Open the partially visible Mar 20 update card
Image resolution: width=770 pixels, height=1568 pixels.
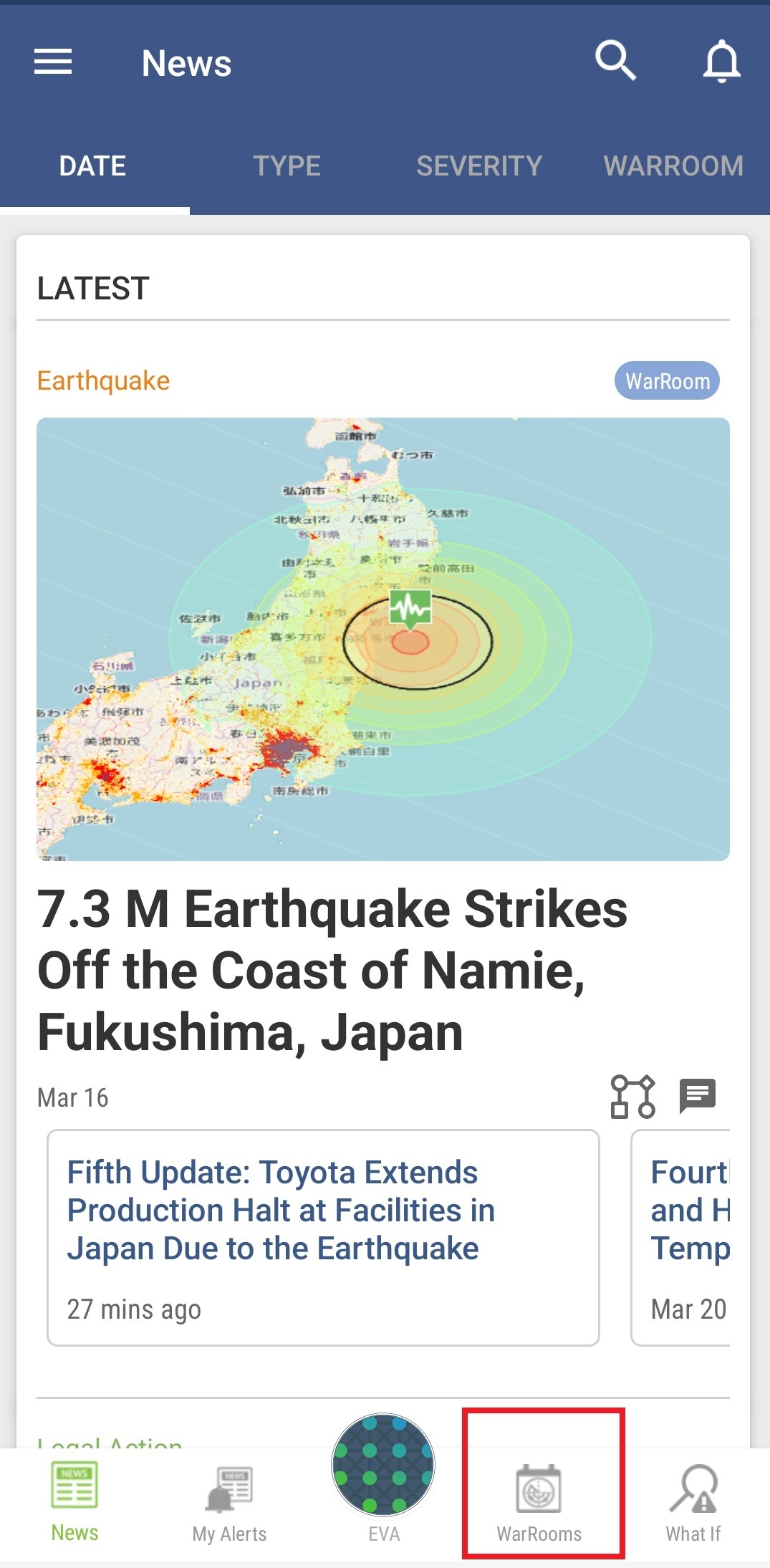point(680,1238)
